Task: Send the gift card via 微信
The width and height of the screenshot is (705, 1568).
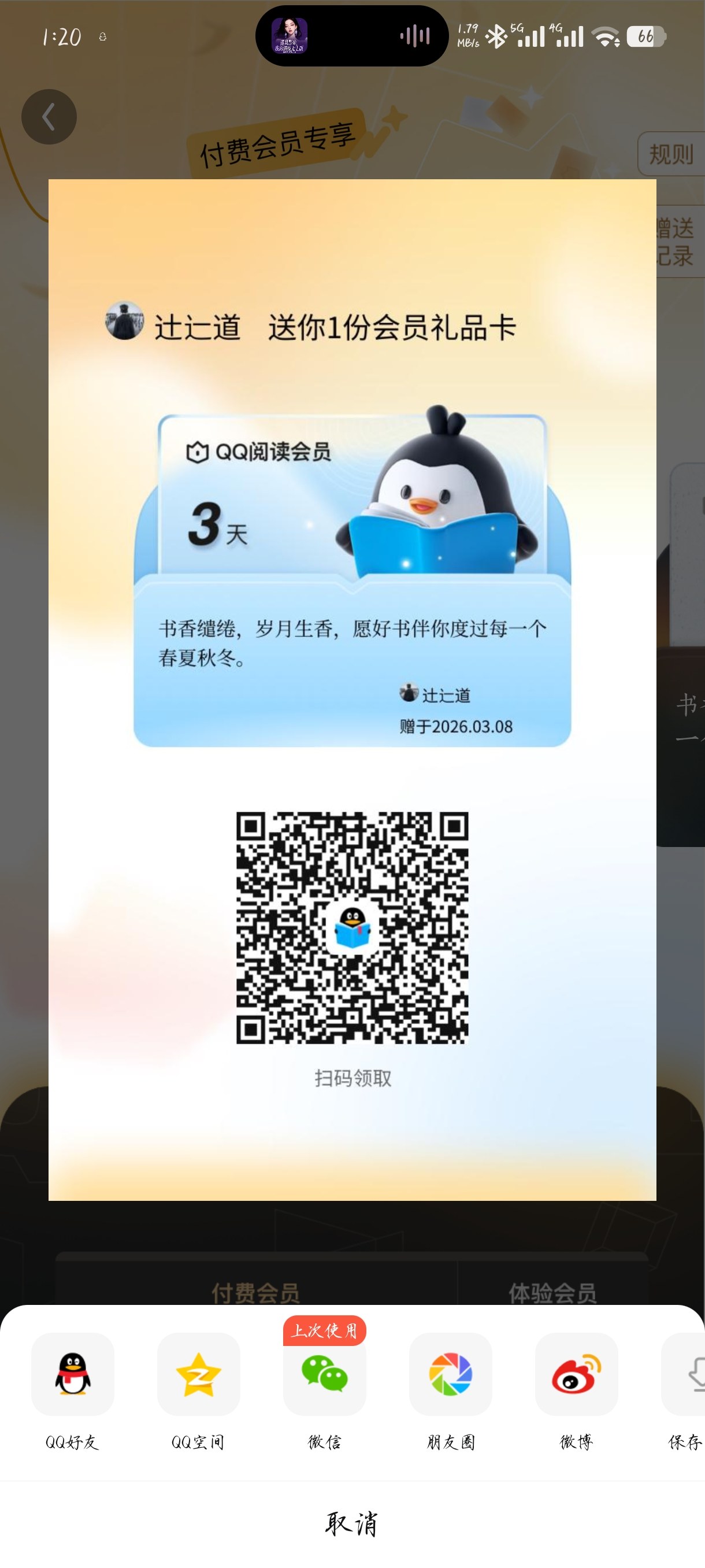Action: tap(324, 1374)
